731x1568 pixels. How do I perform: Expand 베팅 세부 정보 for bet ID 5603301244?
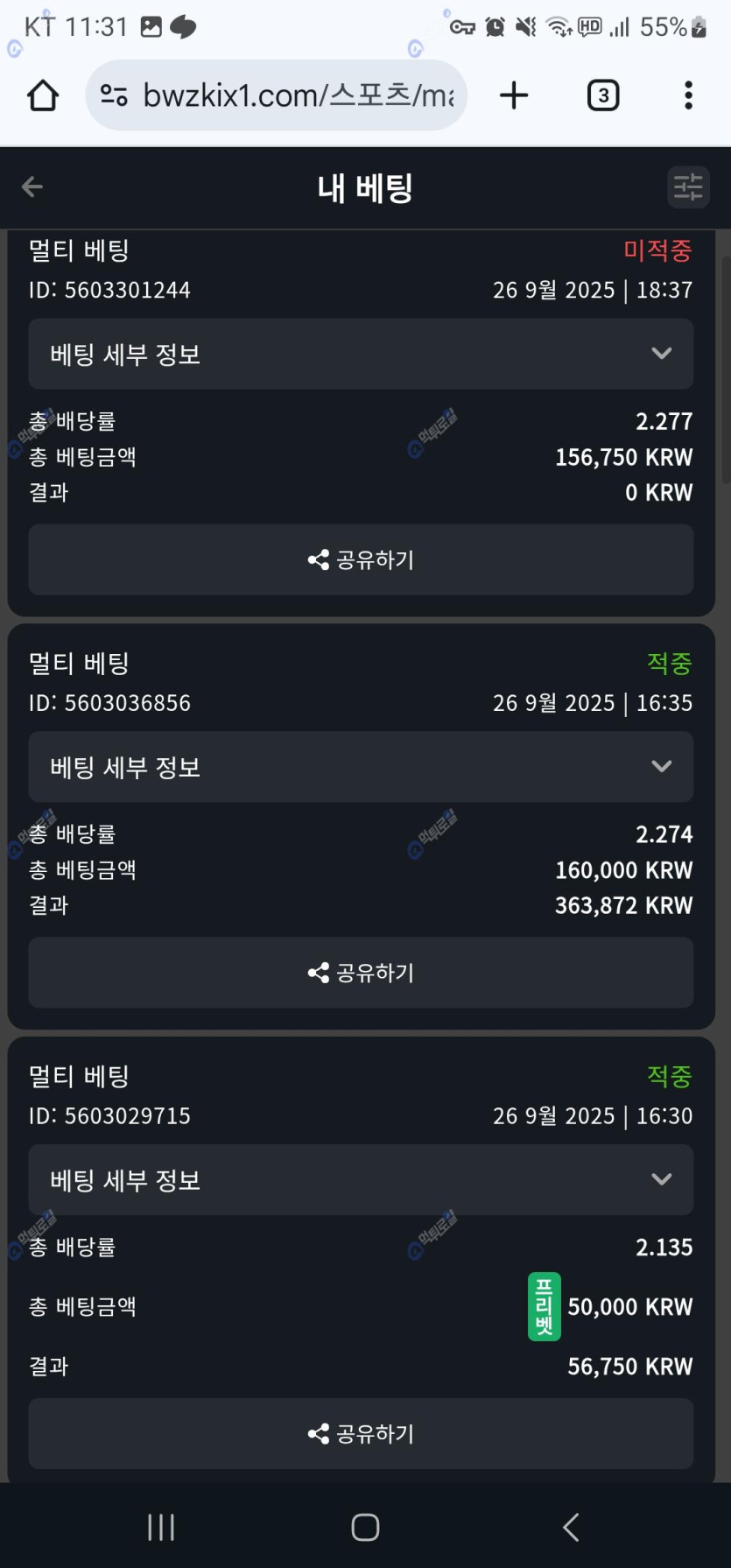click(x=361, y=354)
